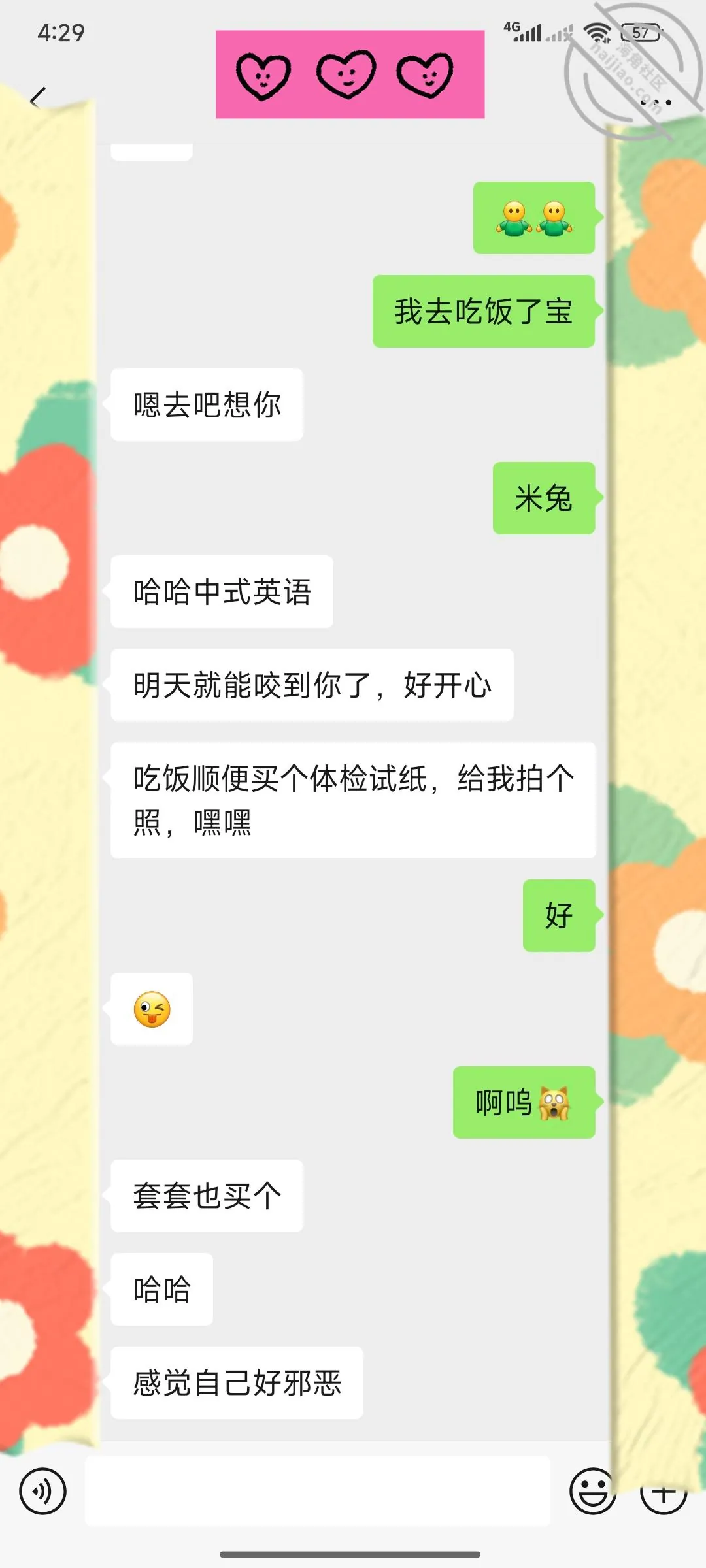The width and height of the screenshot is (706, 1568).
Task: Open the chat's three-dot menu
Action: [656, 103]
